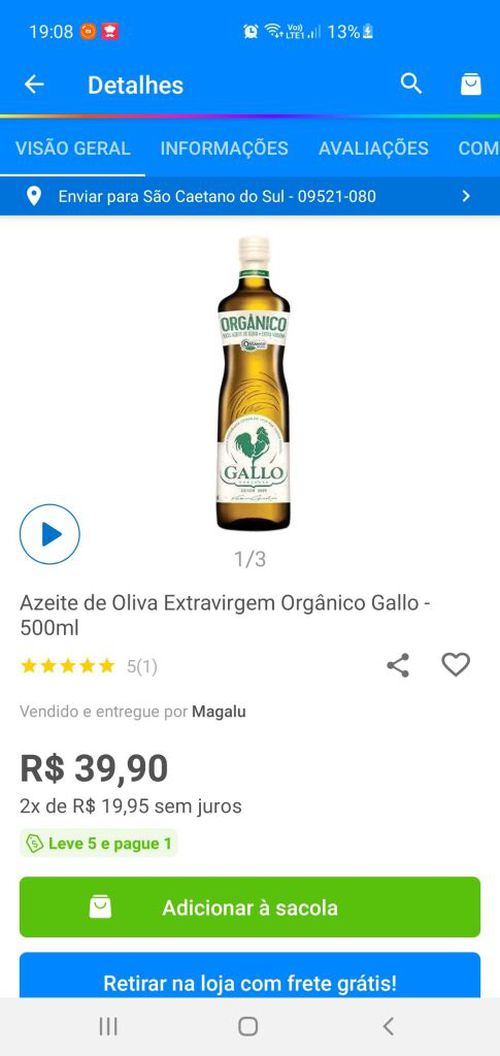This screenshot has width=500, height=1056.
Task: Add product to favorites with the heart
Action: click(456, 665)
